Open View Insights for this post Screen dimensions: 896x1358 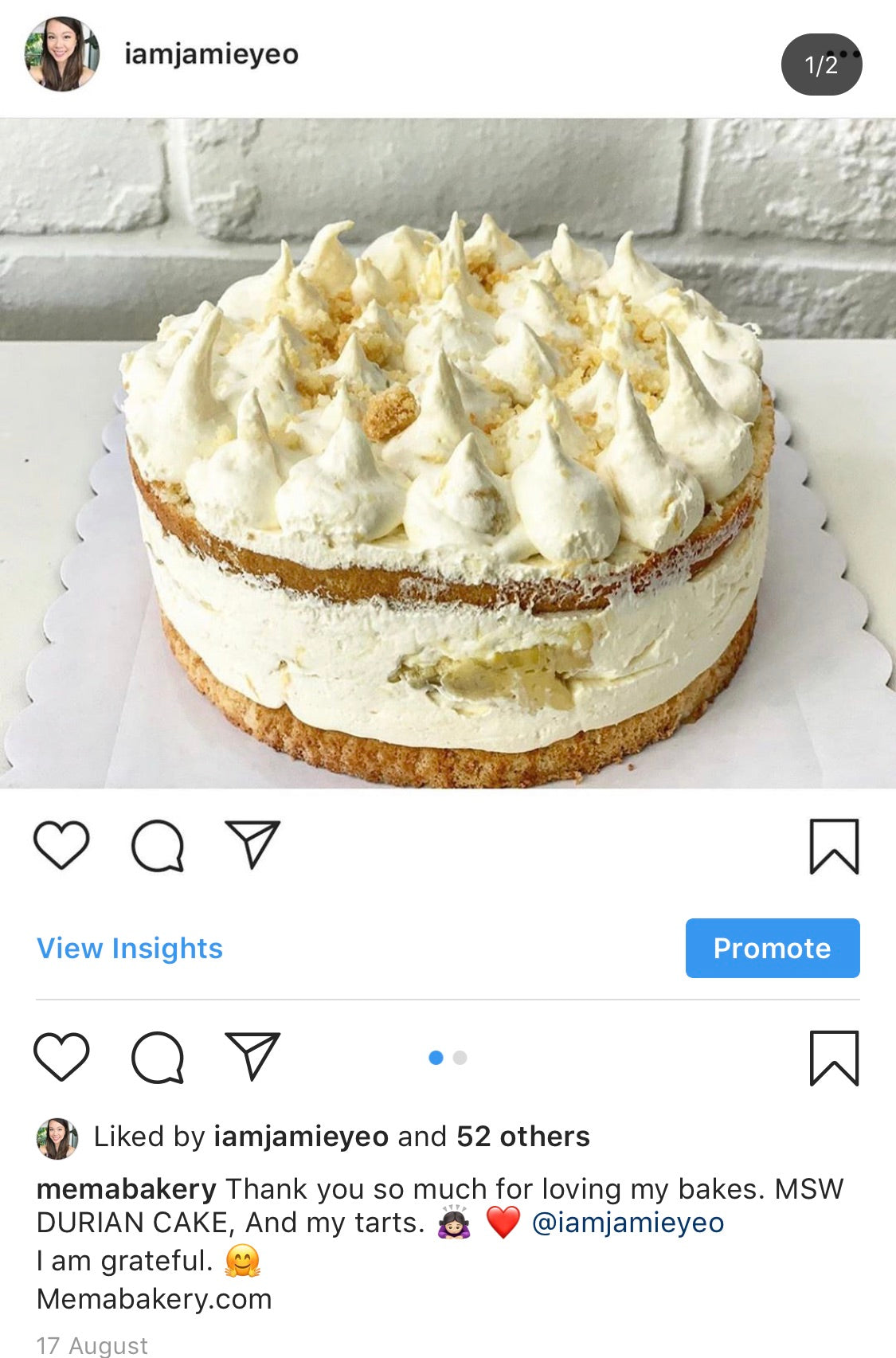click(x=129, y=949)
